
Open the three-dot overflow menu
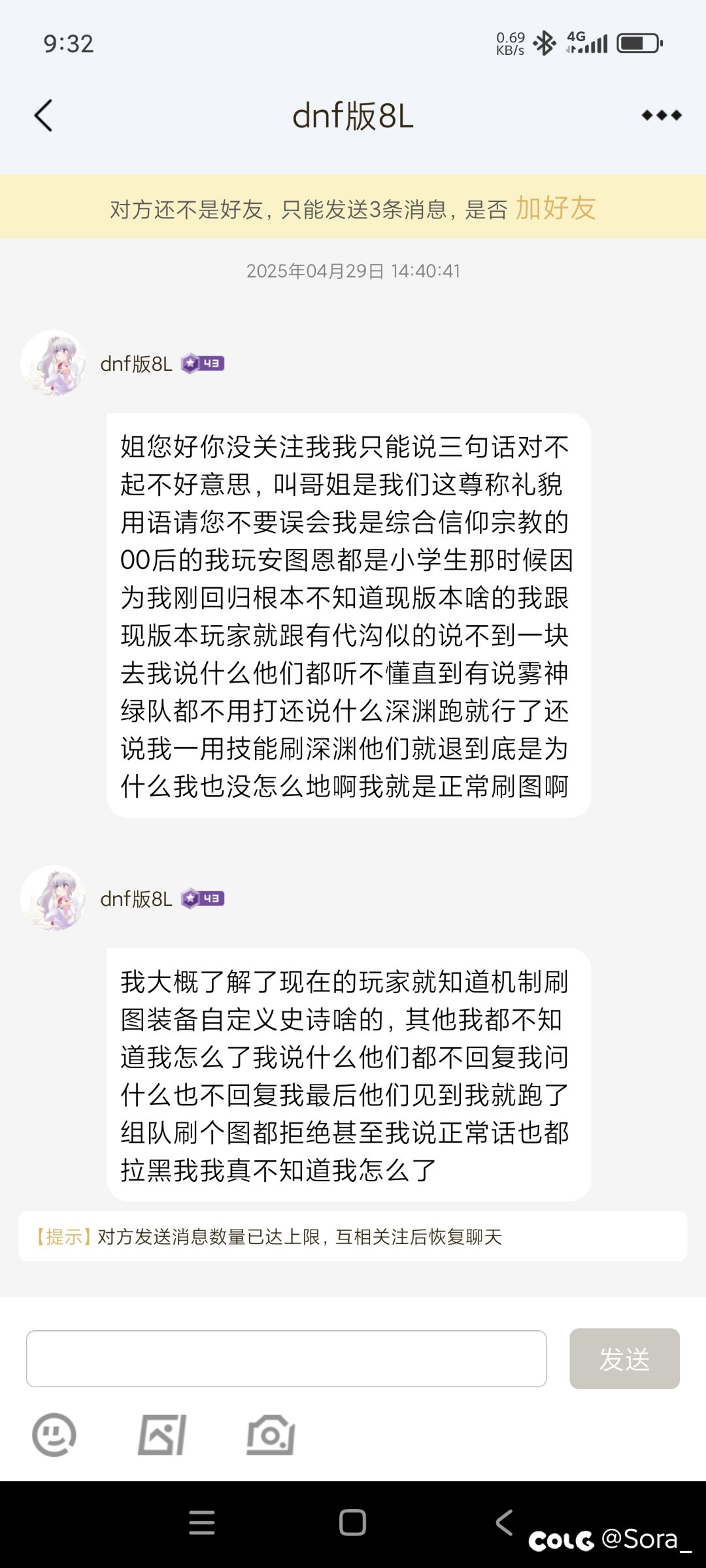tap(662, 116)
